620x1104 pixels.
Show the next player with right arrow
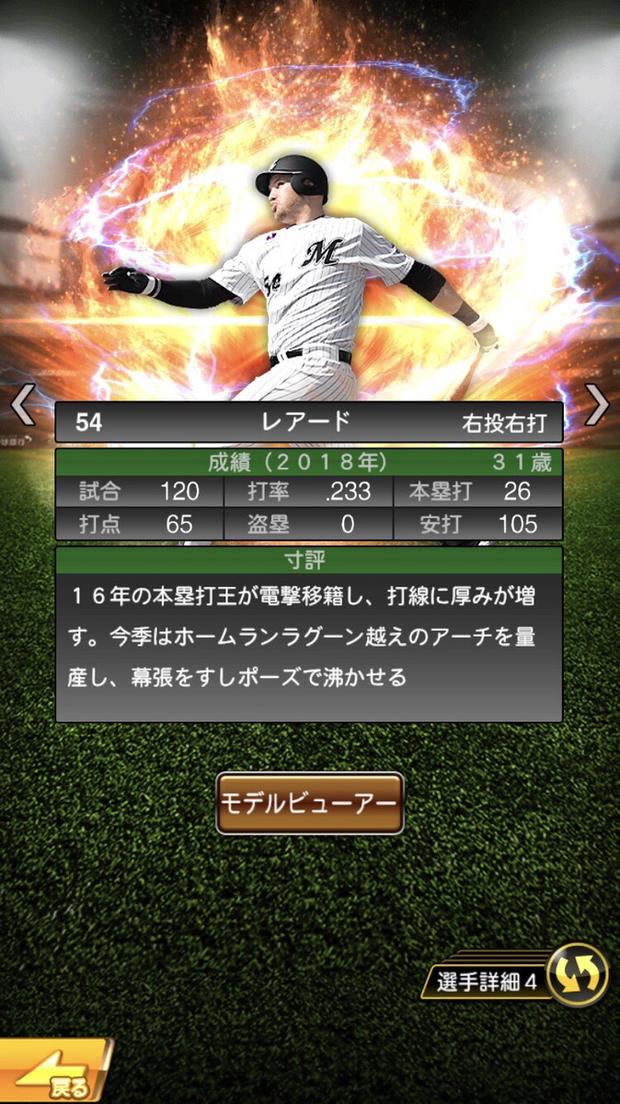(596, 405)
